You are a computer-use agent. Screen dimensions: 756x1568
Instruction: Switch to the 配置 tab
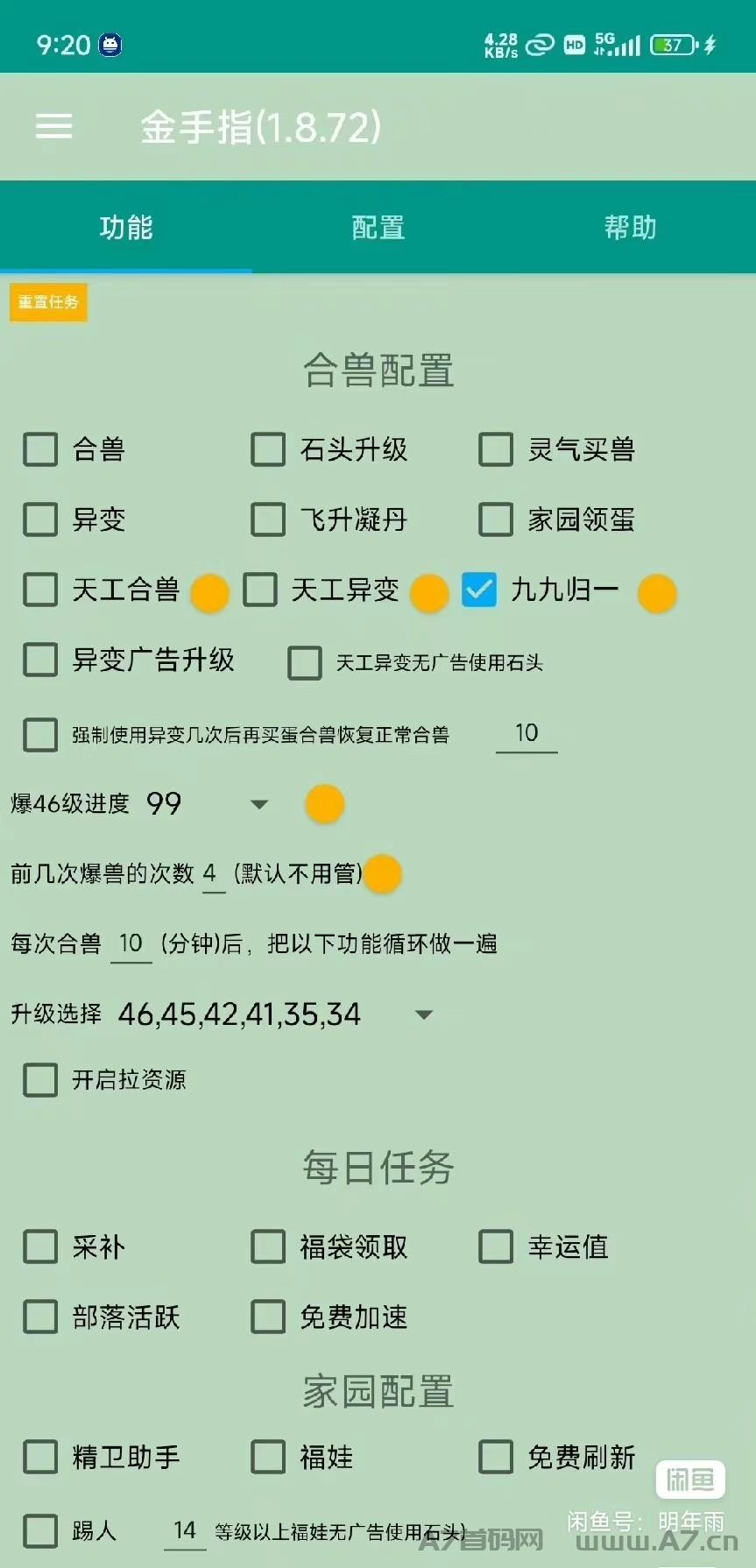point(378,228)
